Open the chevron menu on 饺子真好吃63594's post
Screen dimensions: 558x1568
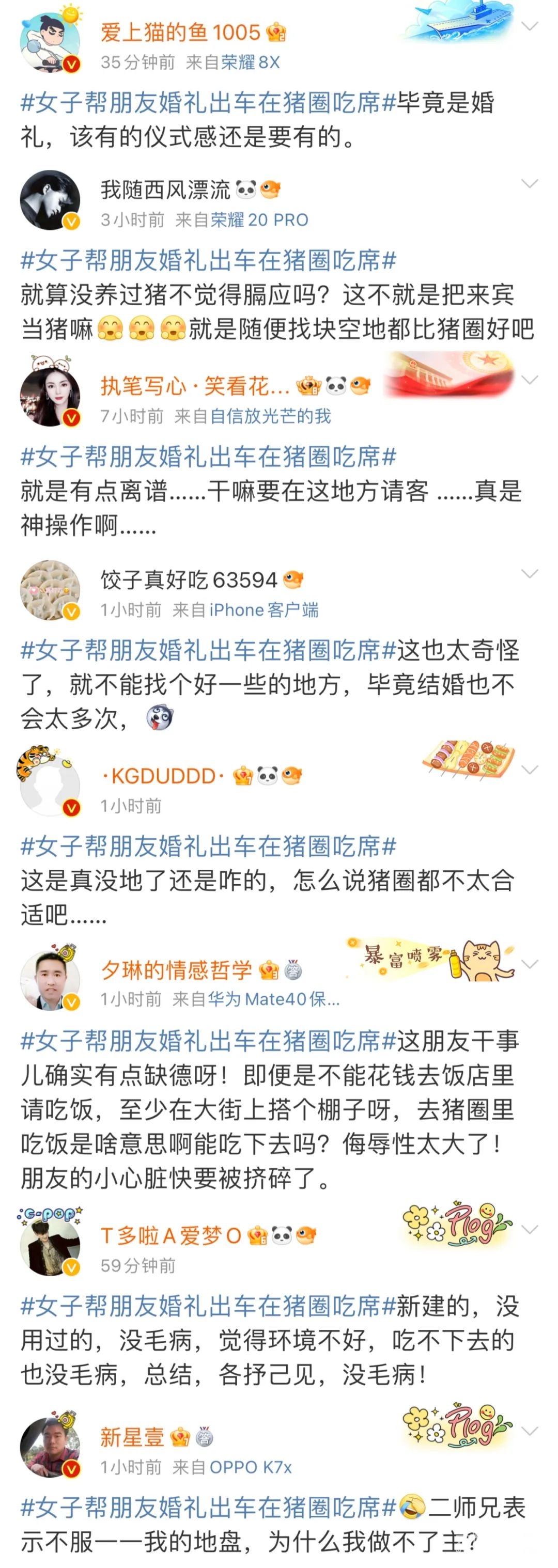tap(530, 573)
